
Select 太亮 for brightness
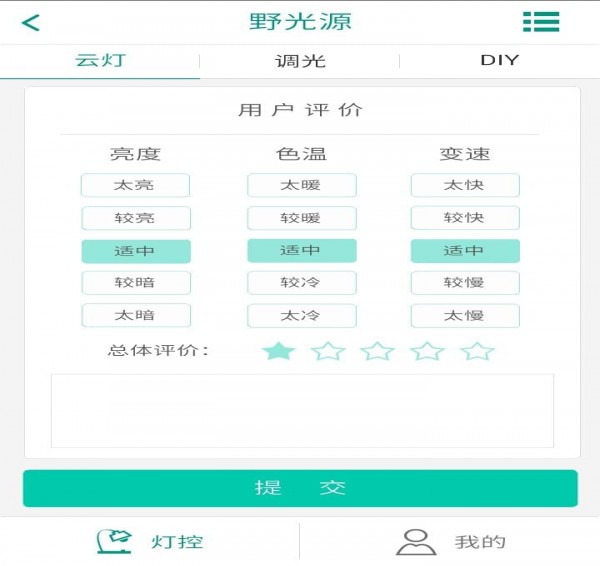point(135,185)
